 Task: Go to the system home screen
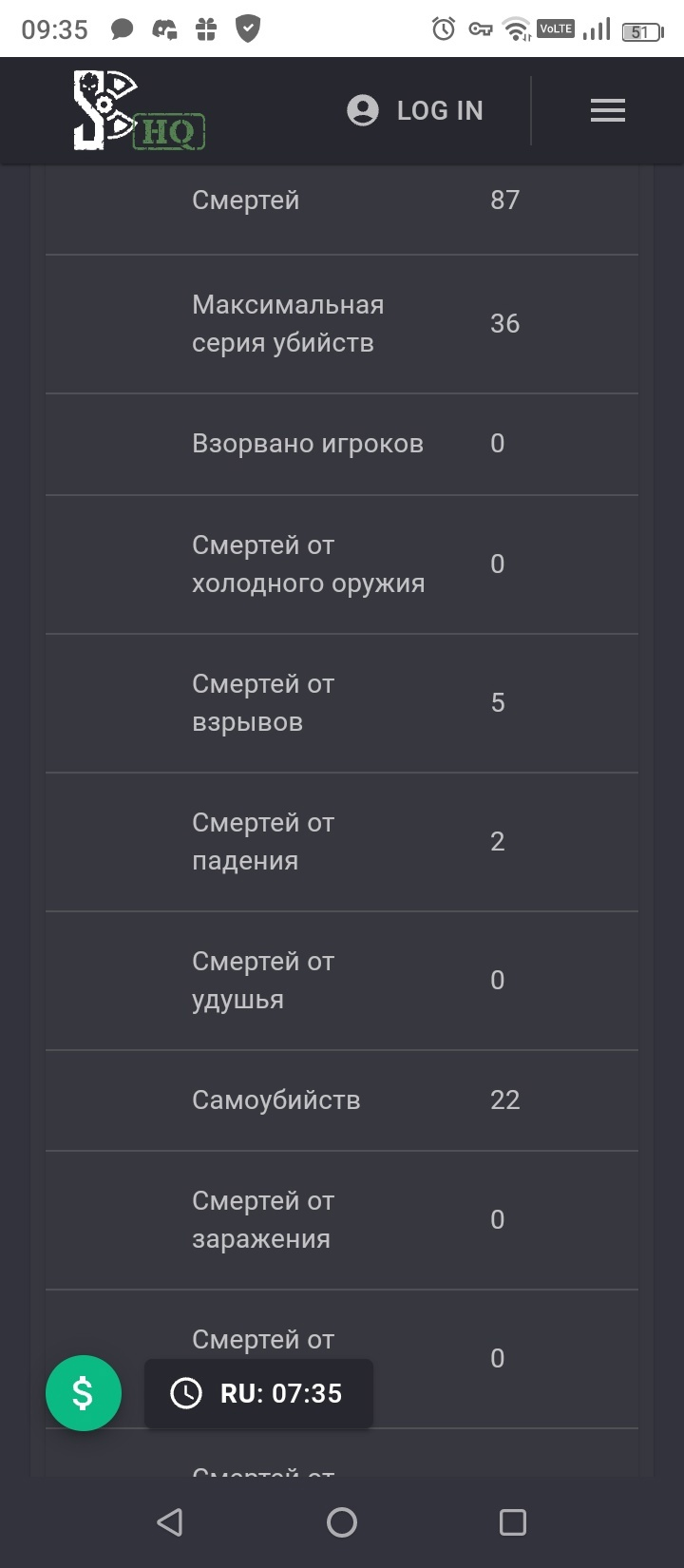tap(342, 1522)
